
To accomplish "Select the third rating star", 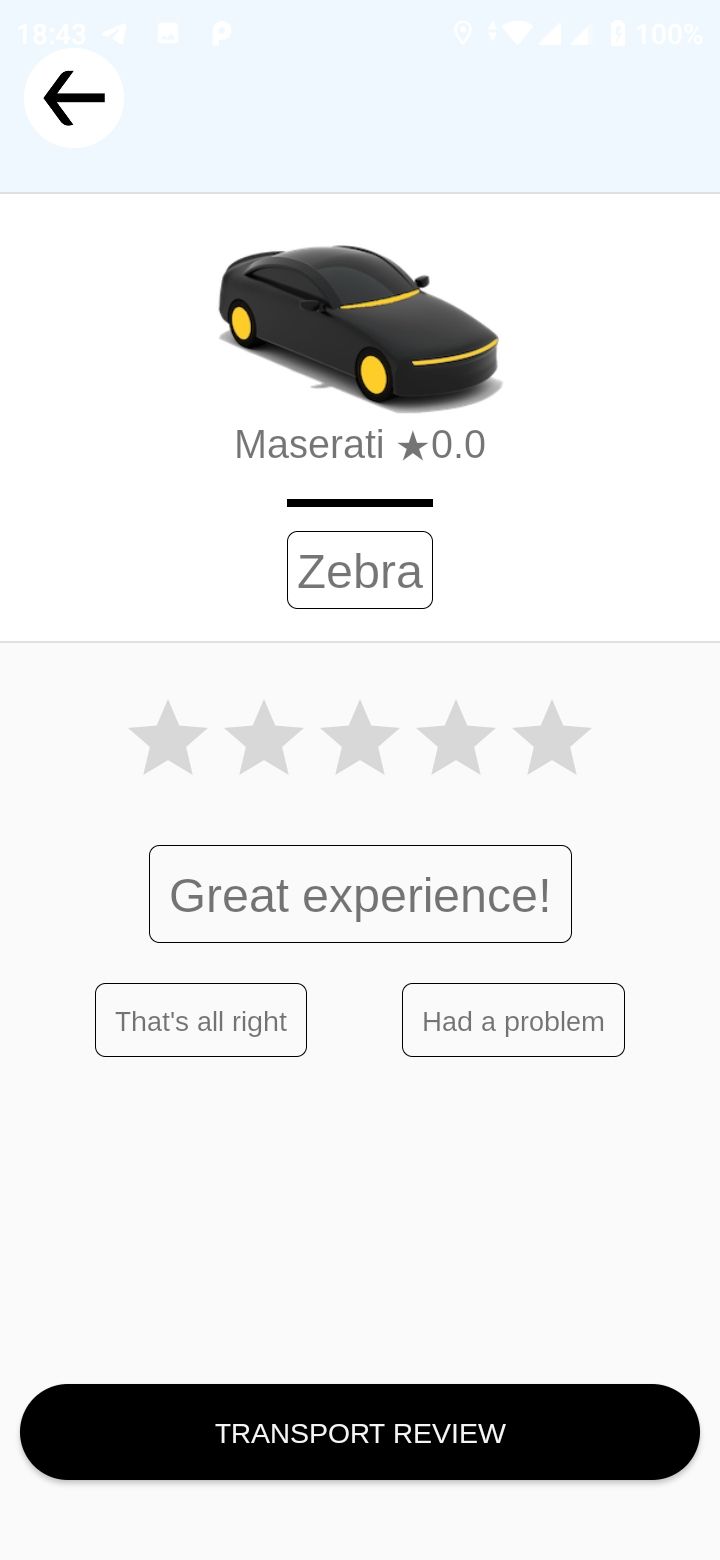I will point(360,738).
